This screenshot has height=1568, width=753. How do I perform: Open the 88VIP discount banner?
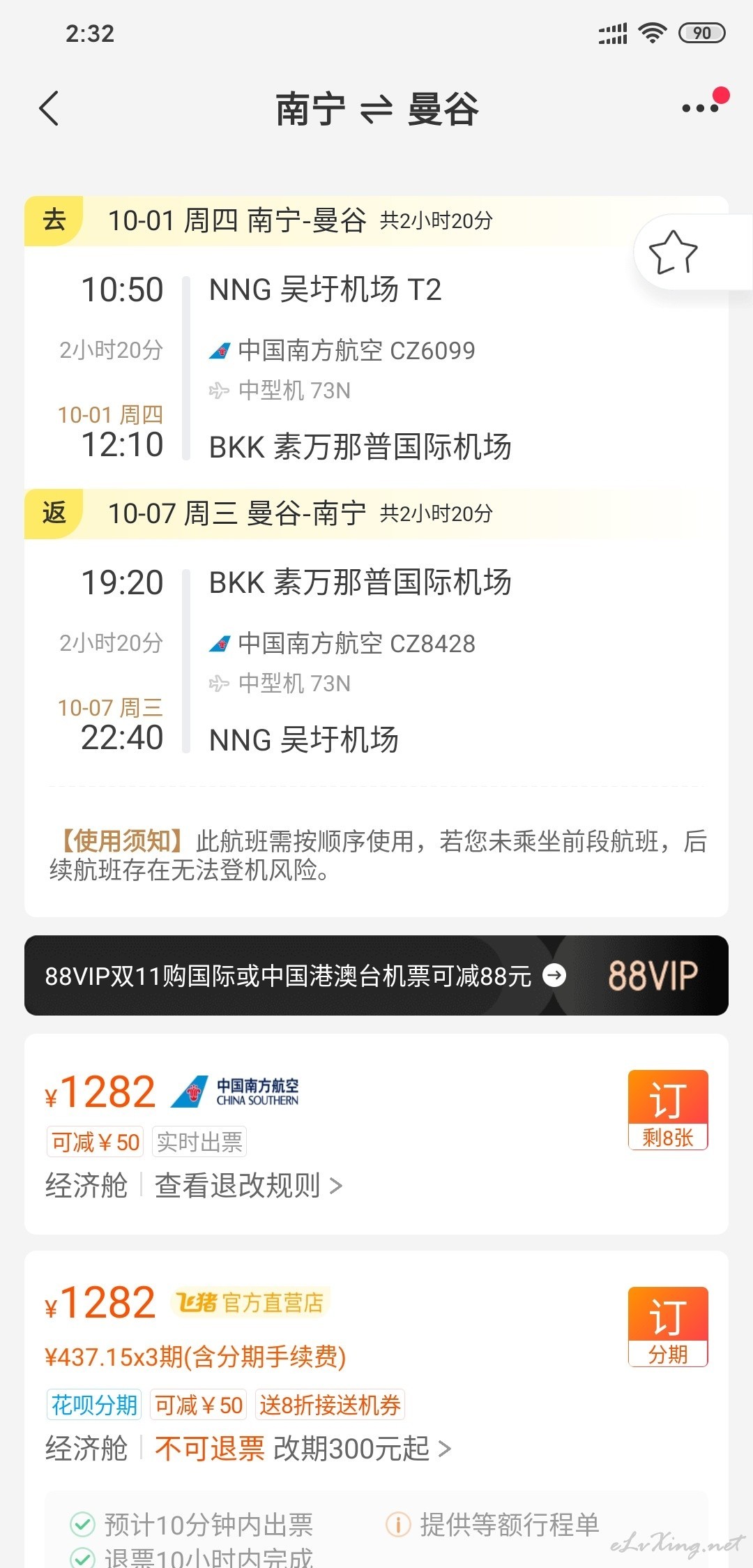point(376,975)
